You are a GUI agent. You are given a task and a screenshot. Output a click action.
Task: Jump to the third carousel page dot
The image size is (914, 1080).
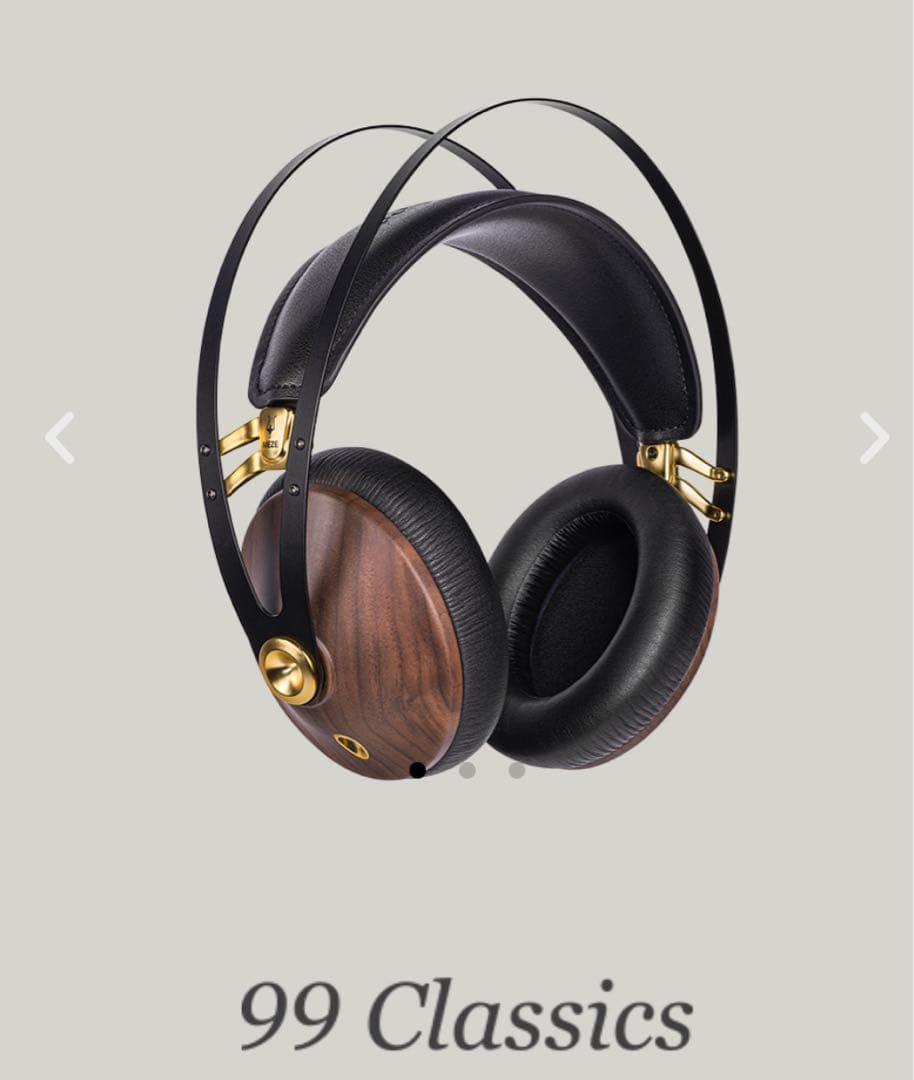516,770
